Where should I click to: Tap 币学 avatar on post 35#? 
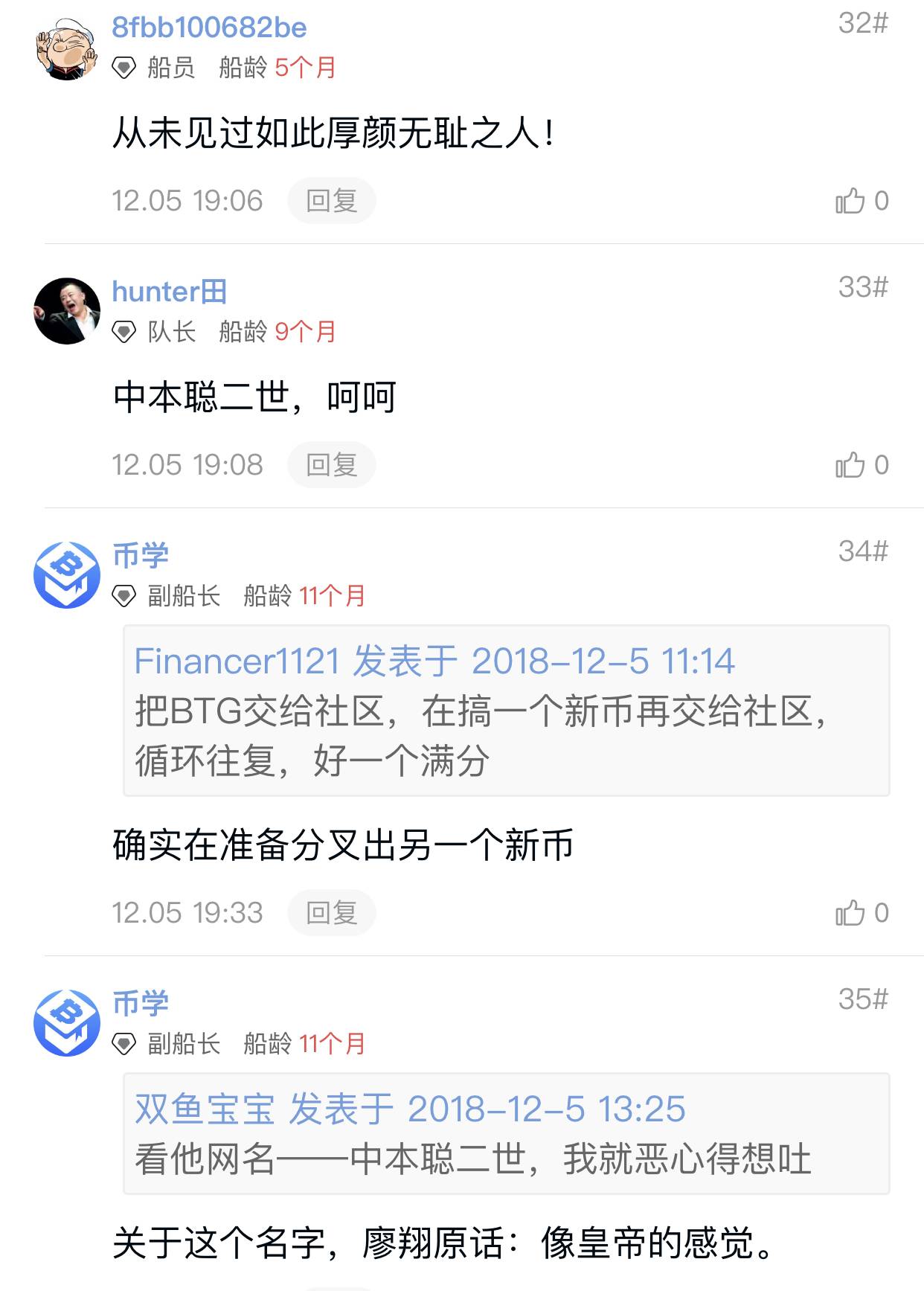(67, 1022)
